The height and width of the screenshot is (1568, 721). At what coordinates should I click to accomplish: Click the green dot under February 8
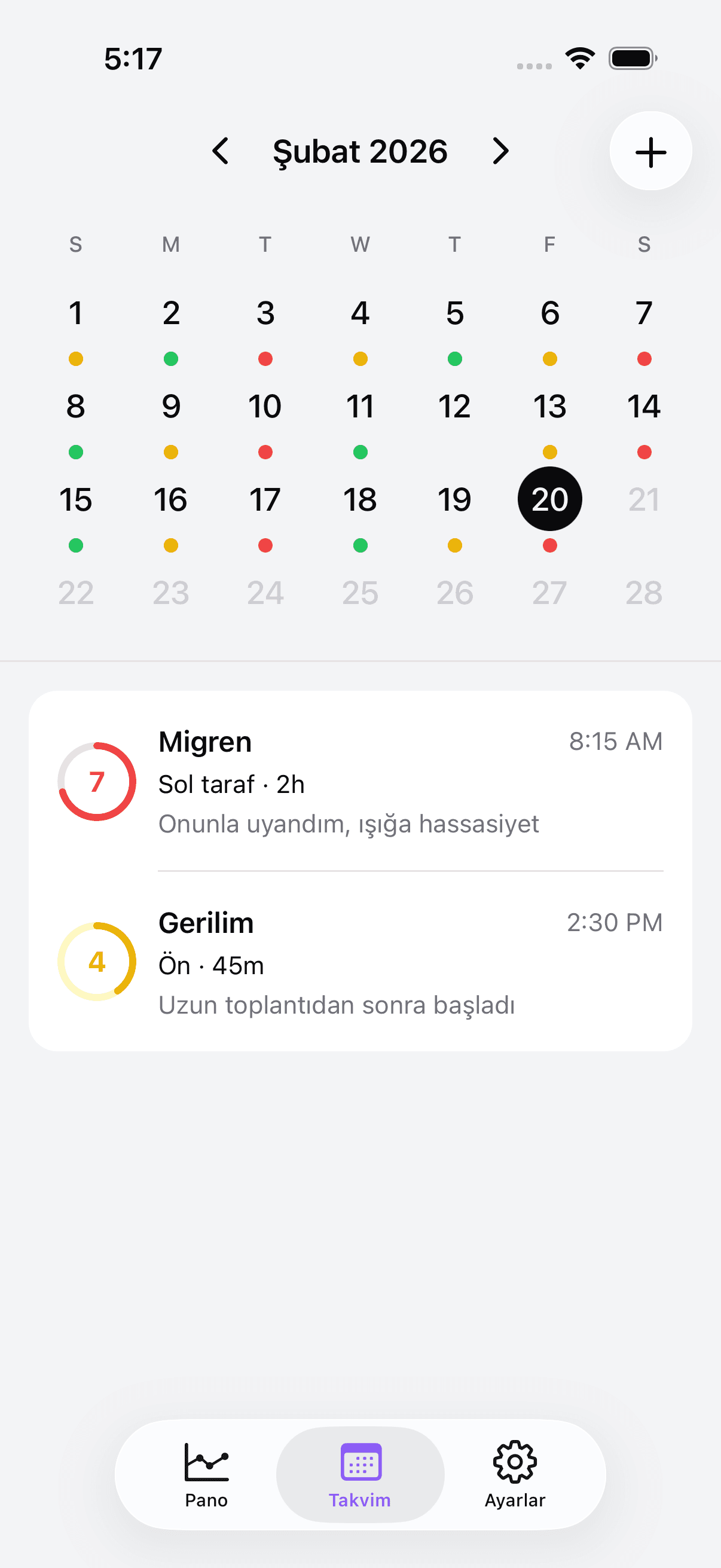(x=75, y=452)
